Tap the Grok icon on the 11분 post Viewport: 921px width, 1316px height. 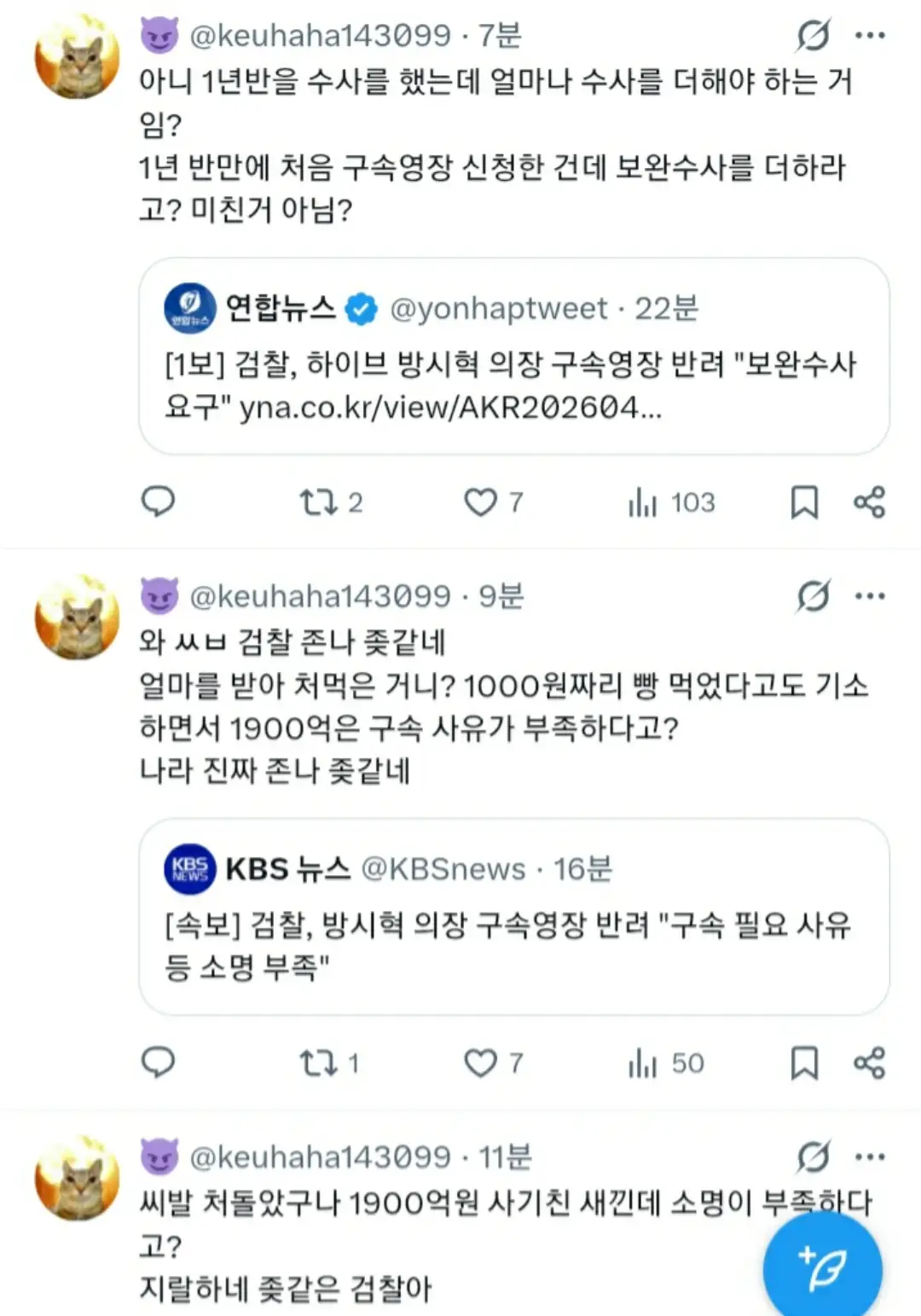(x=813, y=1157)
